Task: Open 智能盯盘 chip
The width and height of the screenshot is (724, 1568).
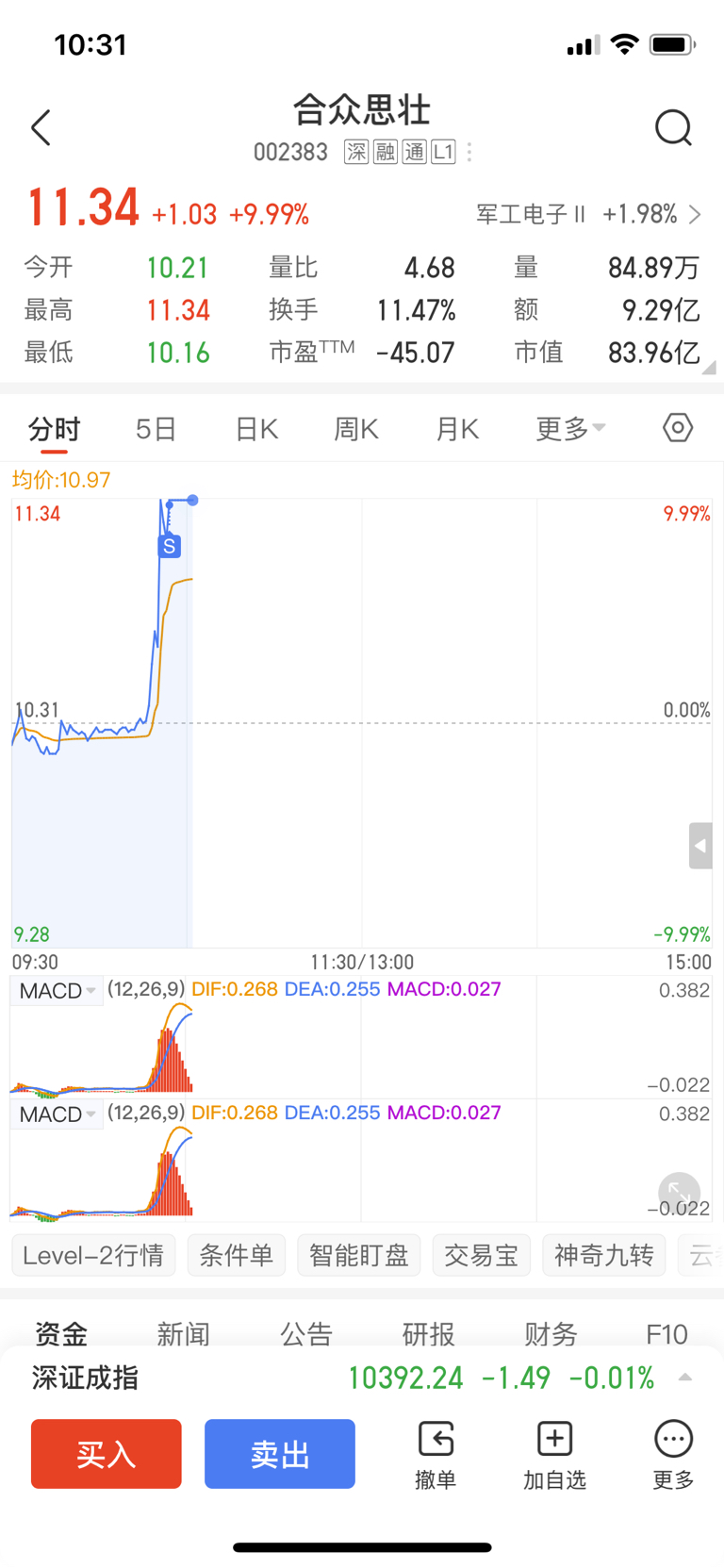Action: 359,1256
